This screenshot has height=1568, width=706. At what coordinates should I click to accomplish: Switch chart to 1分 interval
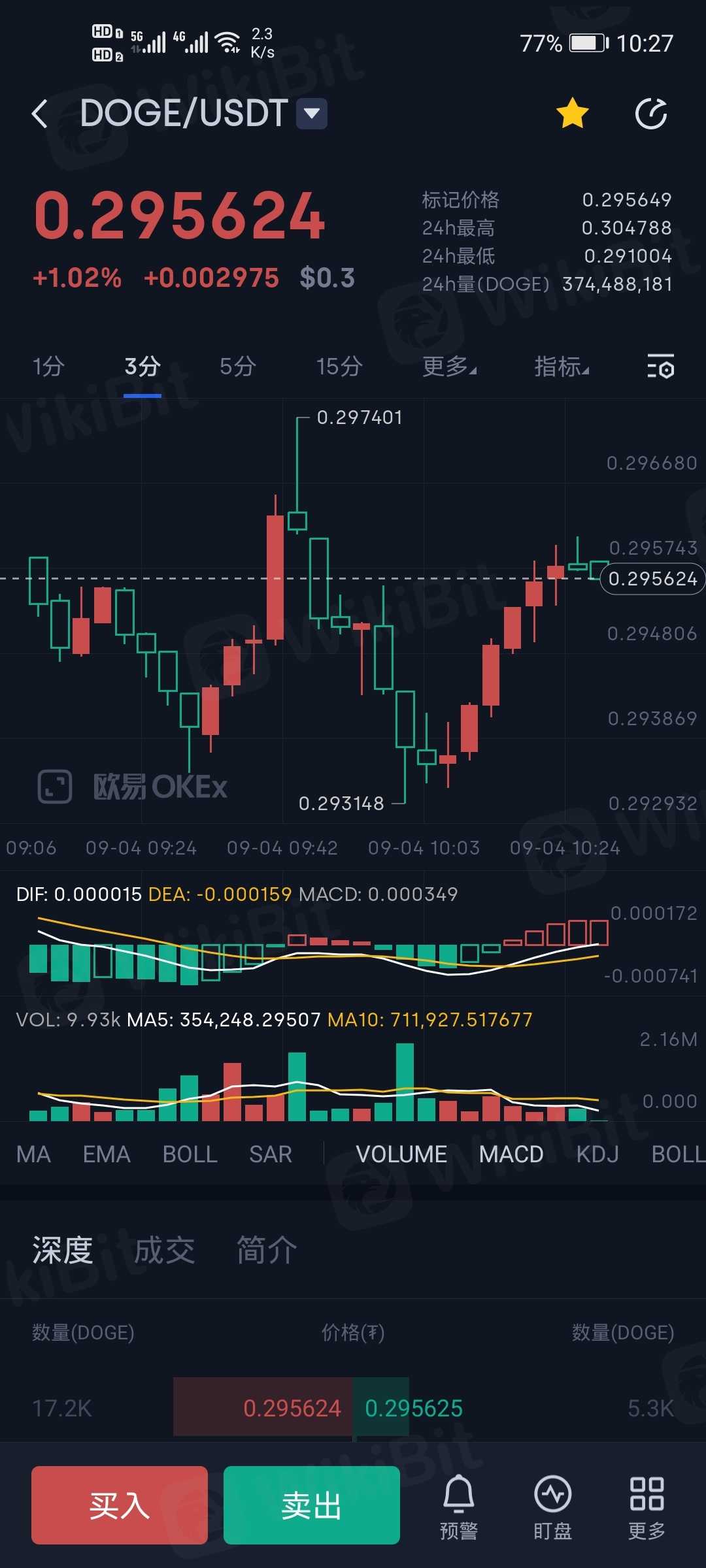click(x=48, y=367)
